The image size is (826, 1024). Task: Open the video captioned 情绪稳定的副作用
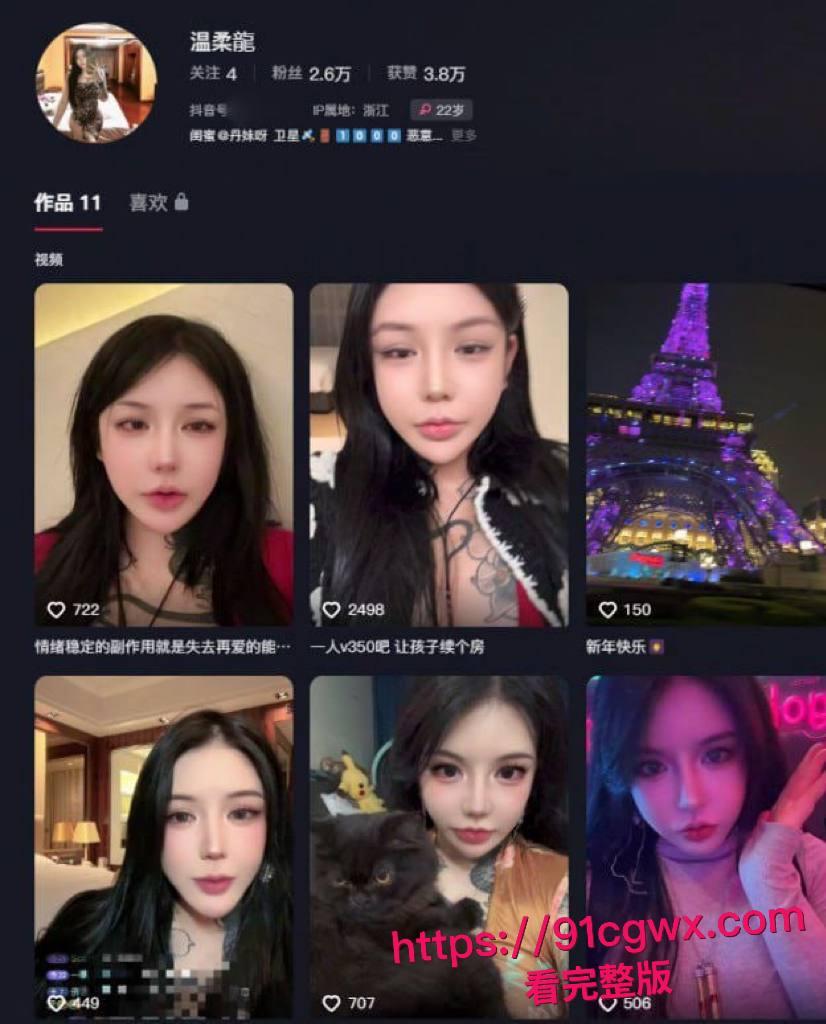pos(164,455)
